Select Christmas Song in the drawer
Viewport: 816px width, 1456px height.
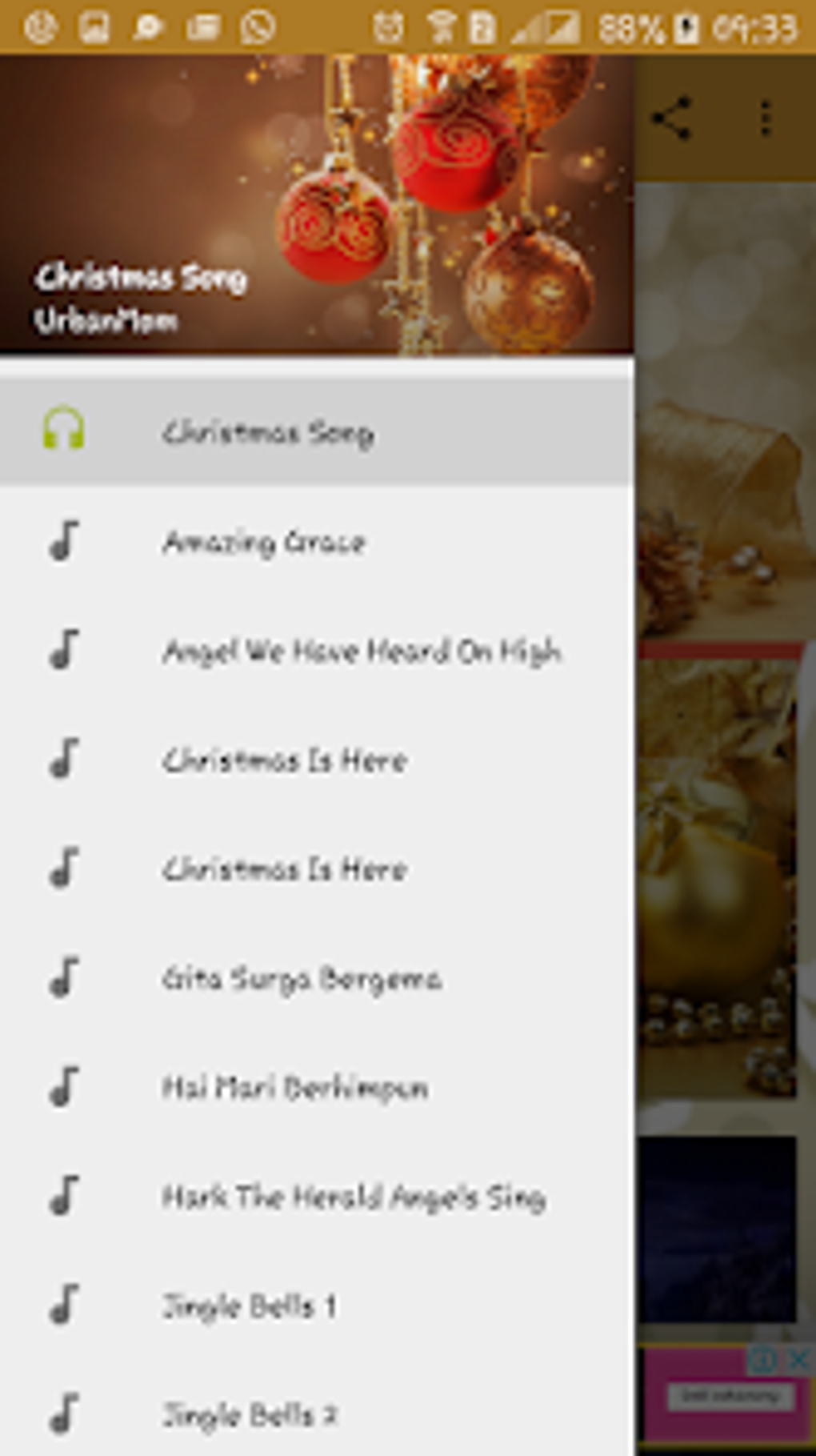pyautogui.click(x=317, y=432)
